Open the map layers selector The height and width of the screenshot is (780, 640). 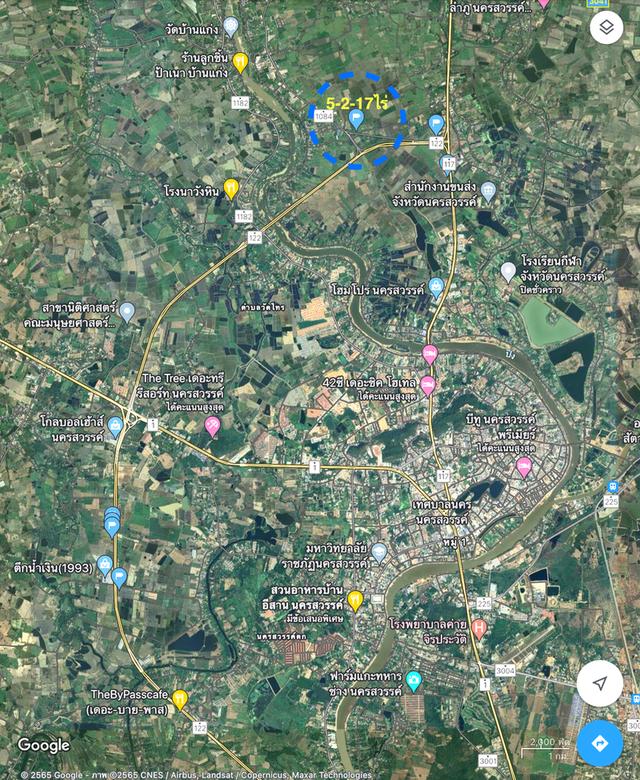(606, 27)
